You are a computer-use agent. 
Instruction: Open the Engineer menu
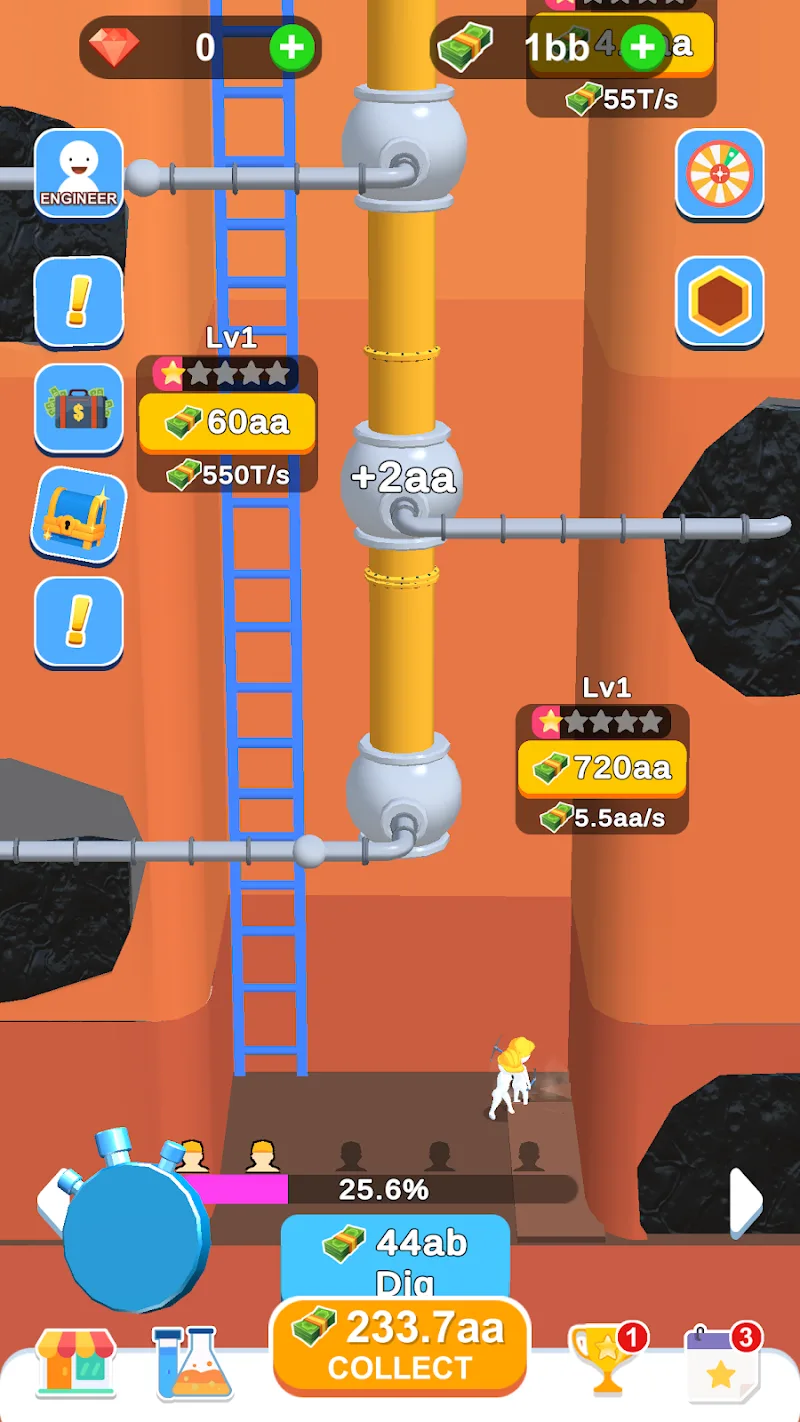tap(79, 174)
